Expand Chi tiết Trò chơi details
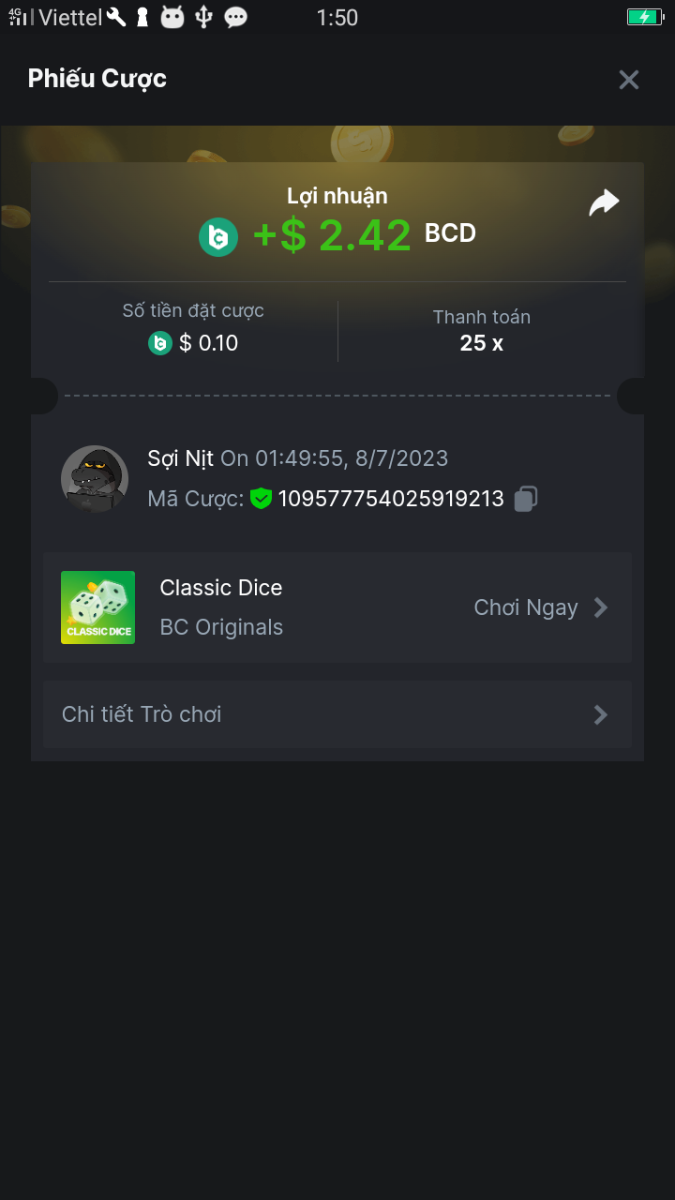Screen dimensions: 675x1200 pyautogui.click(x=337, y=715)
